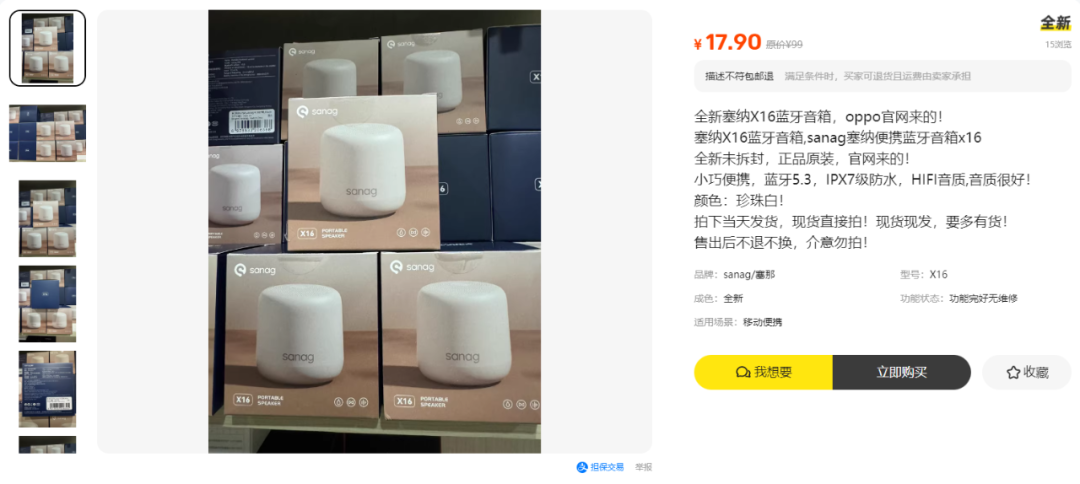View the wide thumbnail with many blue boxes

[x=47, y=133]
